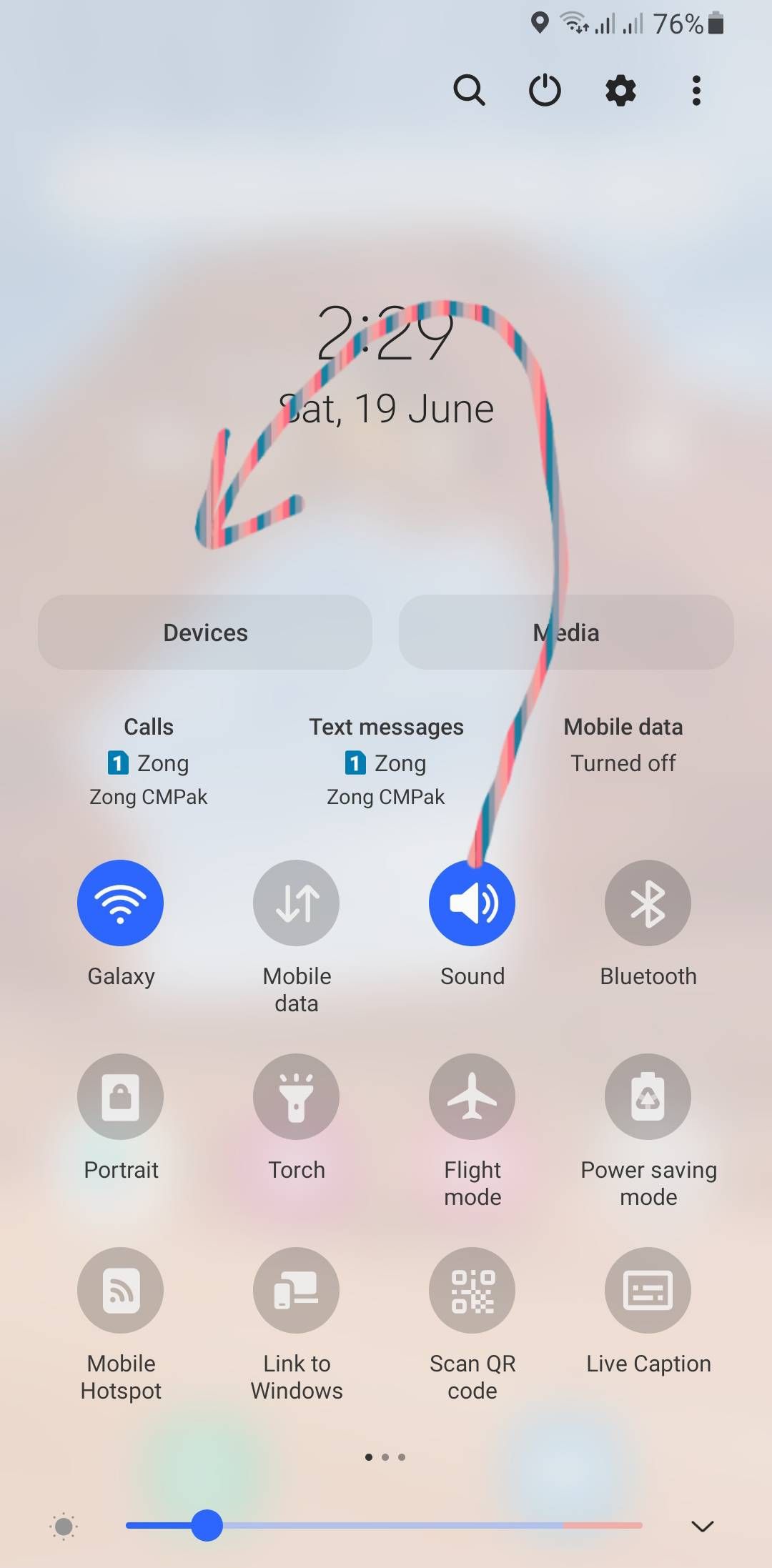The width and height of the screenshot is (772, 1568).
Task: Open the Media panel
Action: point(566,632)
